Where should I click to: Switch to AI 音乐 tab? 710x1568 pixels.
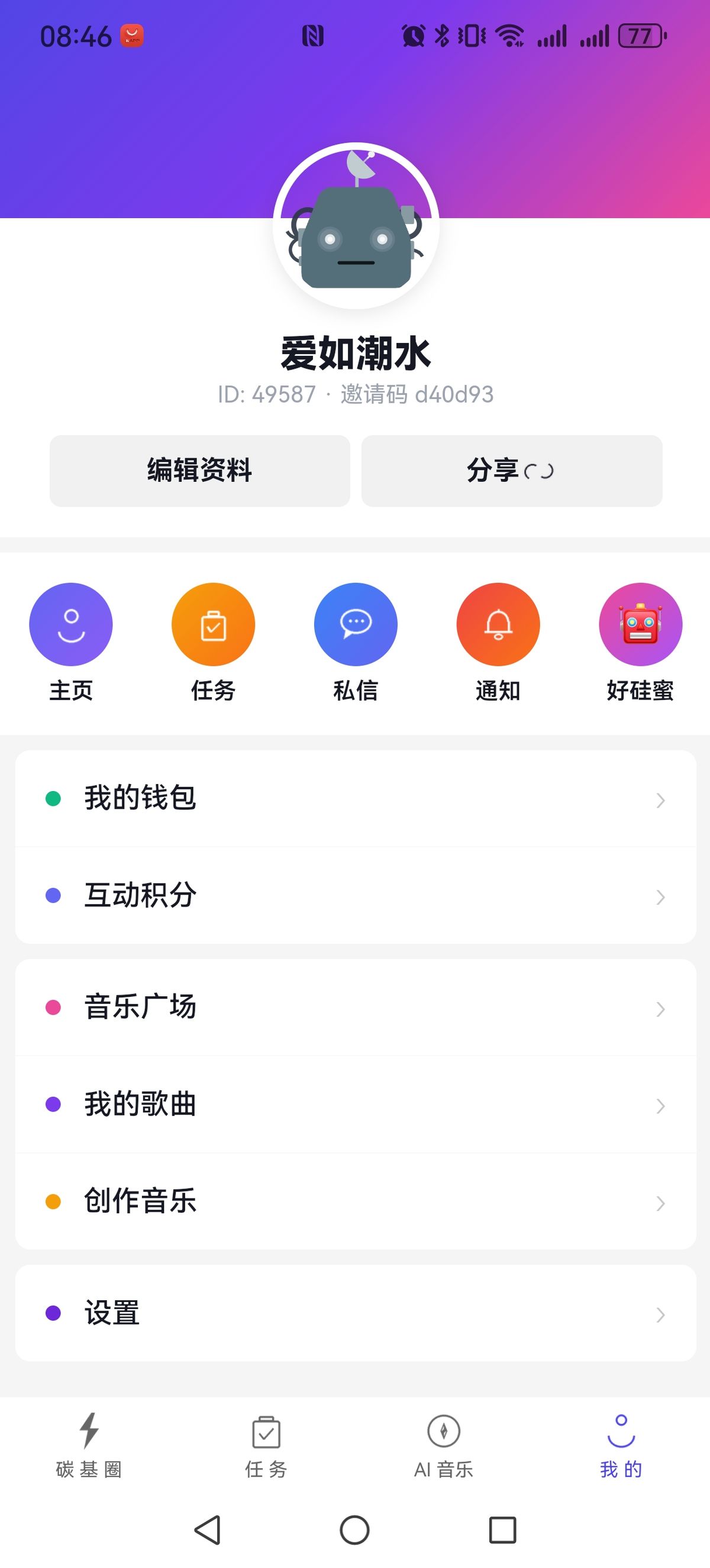pos(443,1446)
